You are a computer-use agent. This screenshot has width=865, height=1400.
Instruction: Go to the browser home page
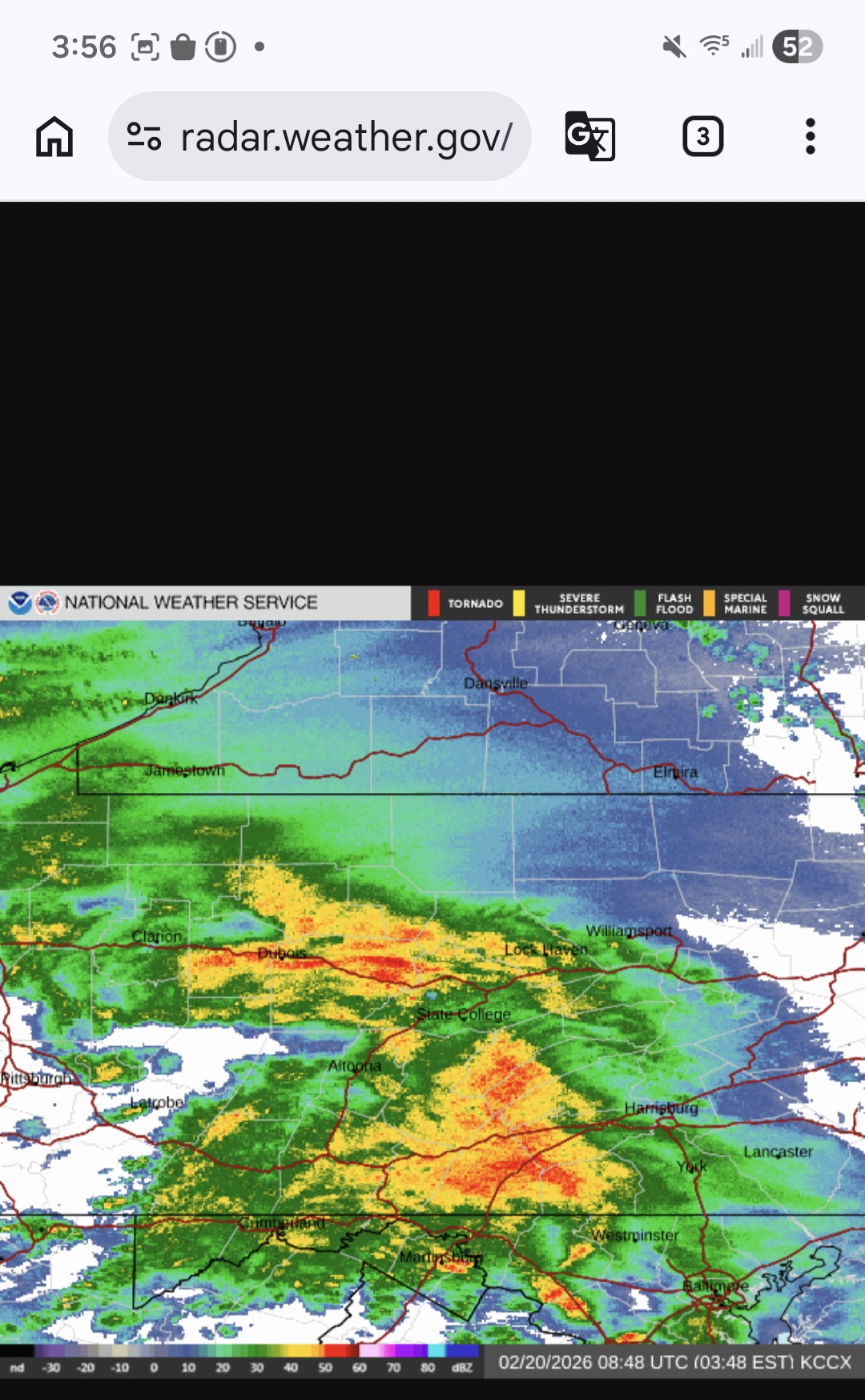coord(54,137)
